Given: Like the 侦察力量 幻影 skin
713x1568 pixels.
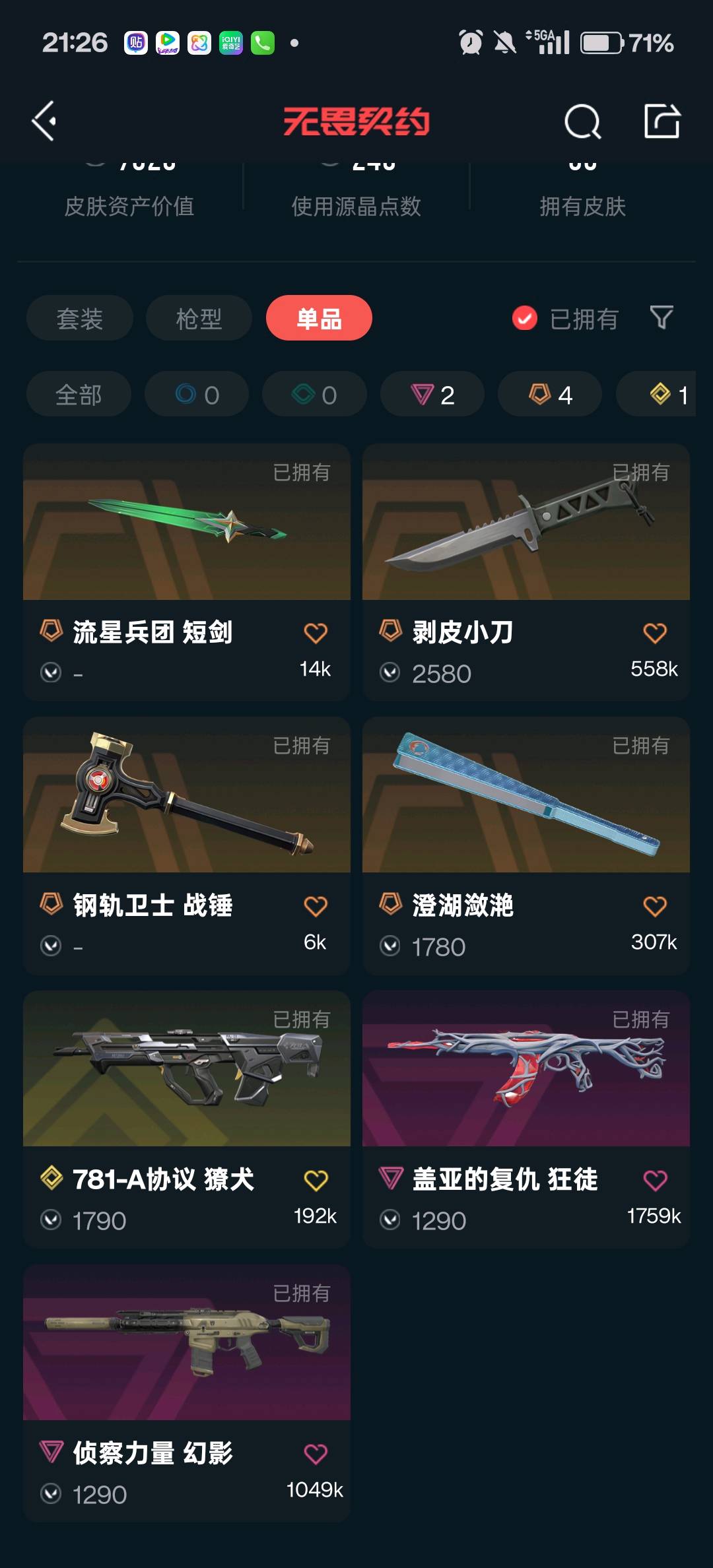Looking at the screenshot, I should (316, 1454).
